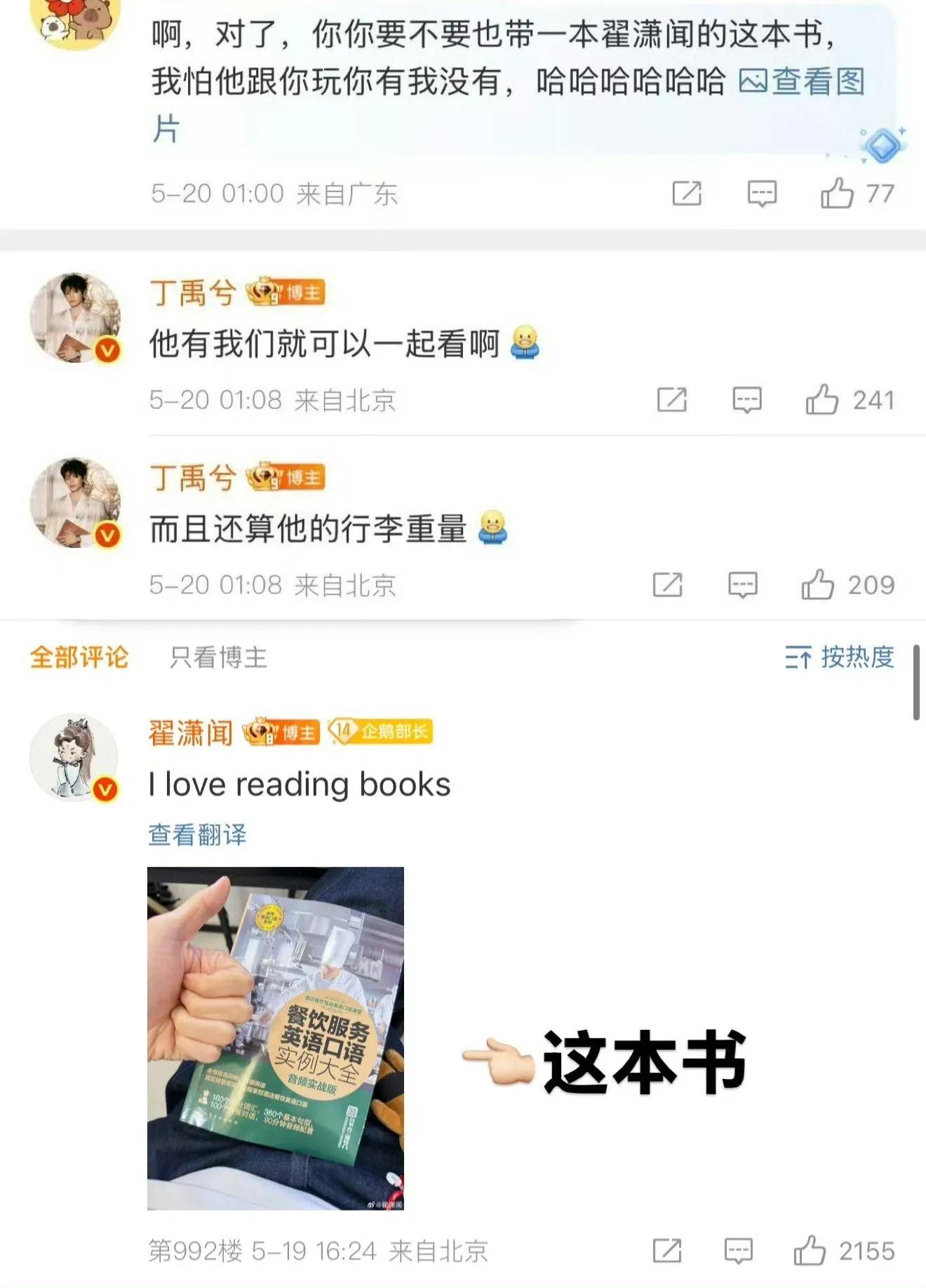Switch to the 只看博主 tab
Screen dimensions: 926x1288
(x=218, y=658)
